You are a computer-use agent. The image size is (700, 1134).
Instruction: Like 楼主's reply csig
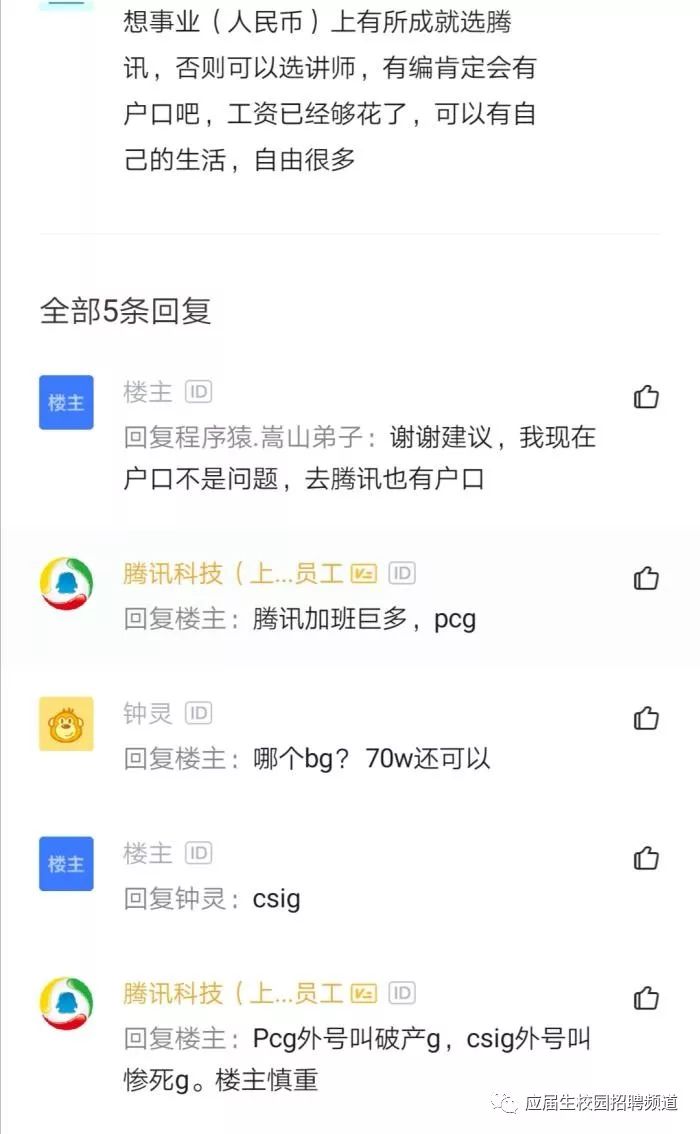646,857
